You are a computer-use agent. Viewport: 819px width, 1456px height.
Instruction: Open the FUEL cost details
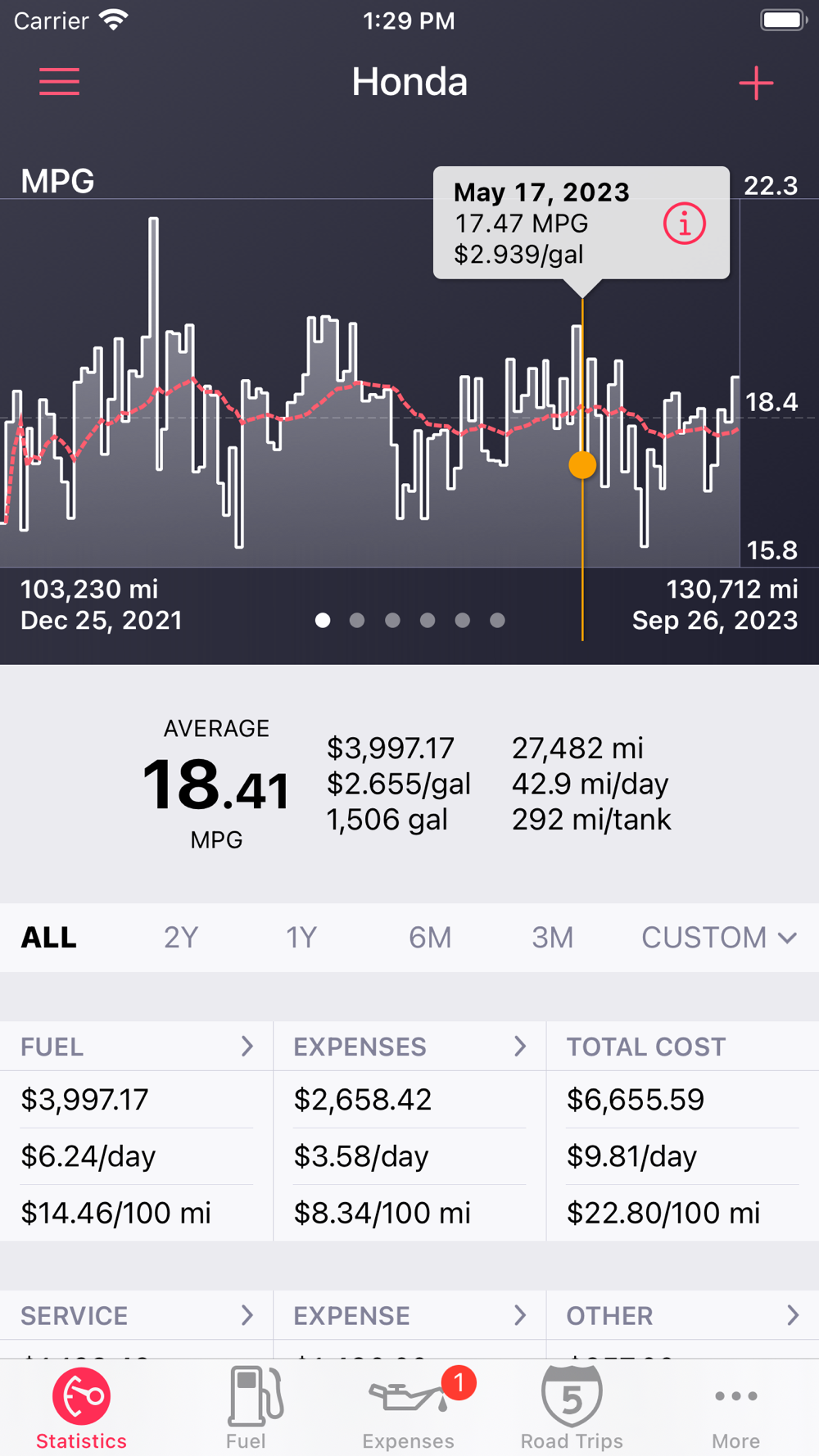[x=136, y=1047]
